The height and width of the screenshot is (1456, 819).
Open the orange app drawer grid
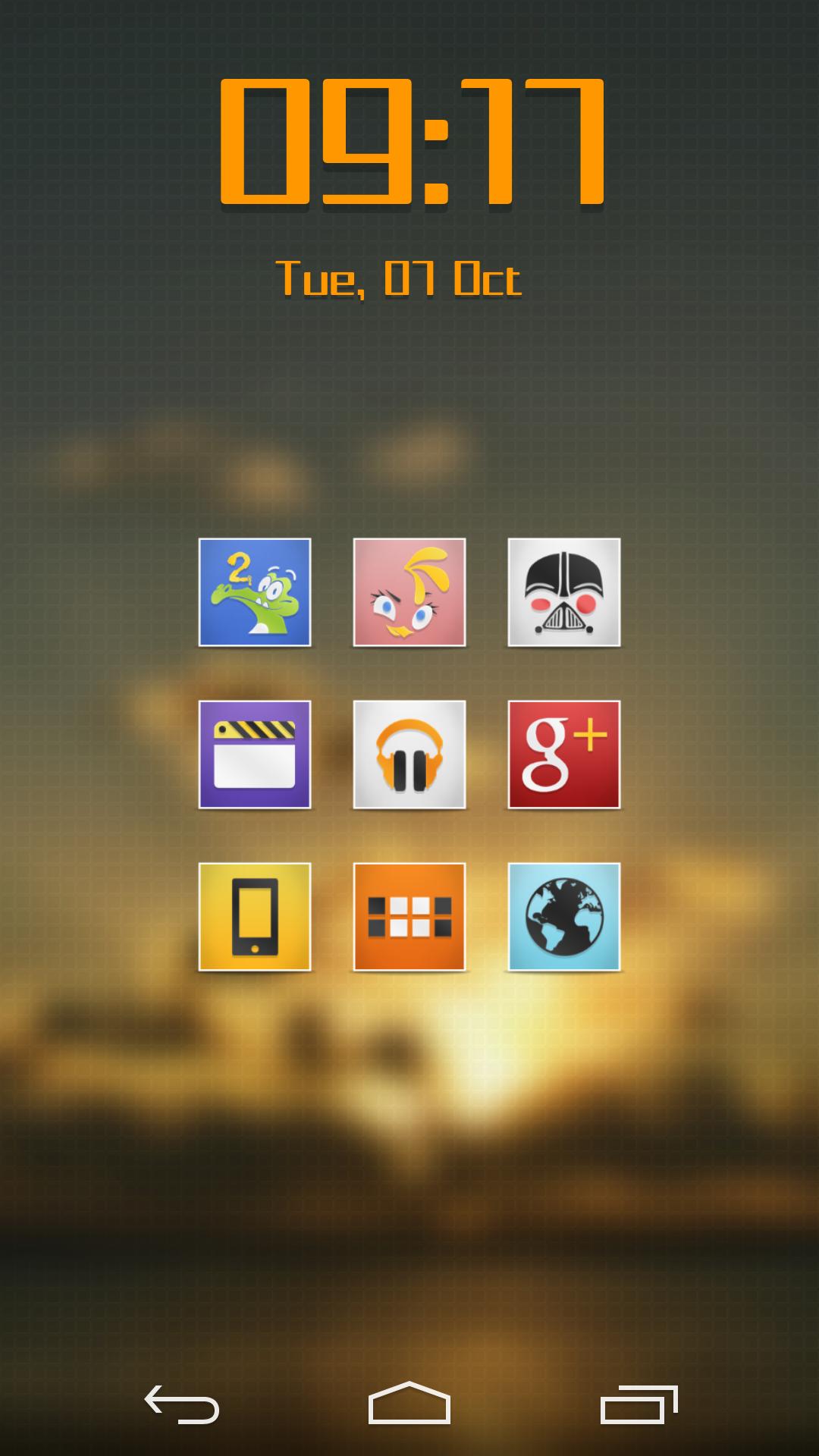tap(409, 917)
